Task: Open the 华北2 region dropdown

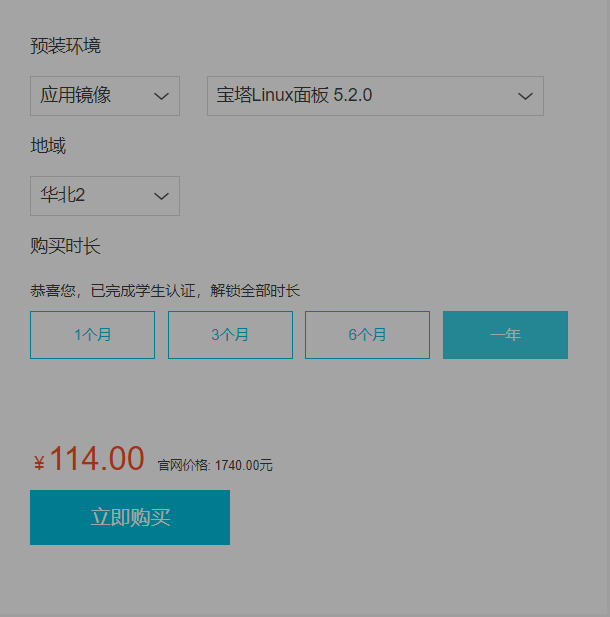Action: click(105, 196)
